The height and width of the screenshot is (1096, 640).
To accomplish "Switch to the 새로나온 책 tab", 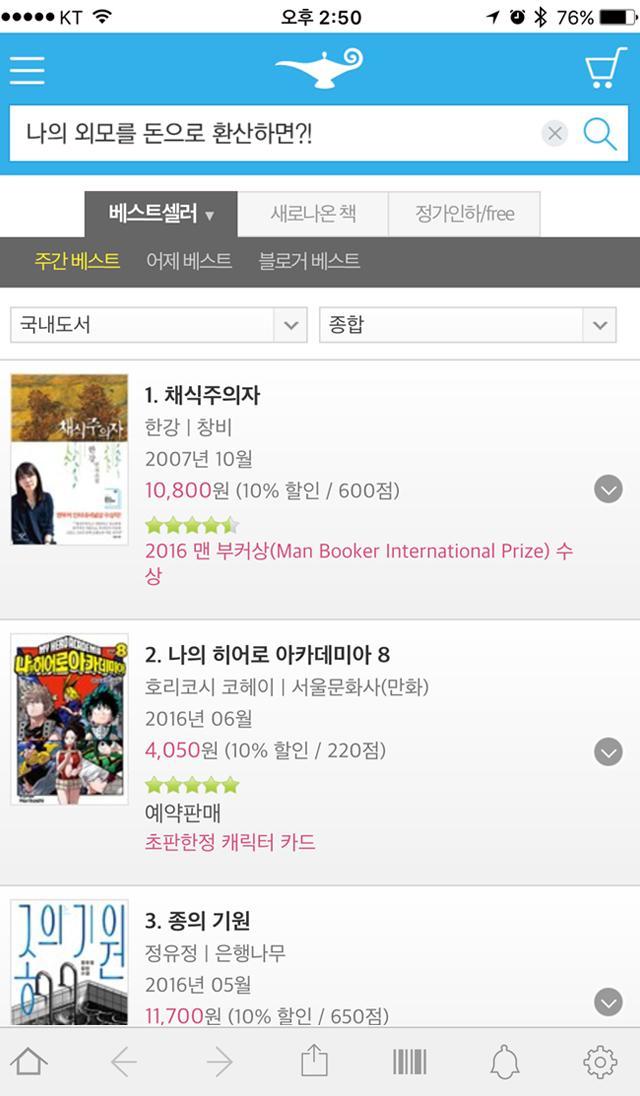I will 313,214.
